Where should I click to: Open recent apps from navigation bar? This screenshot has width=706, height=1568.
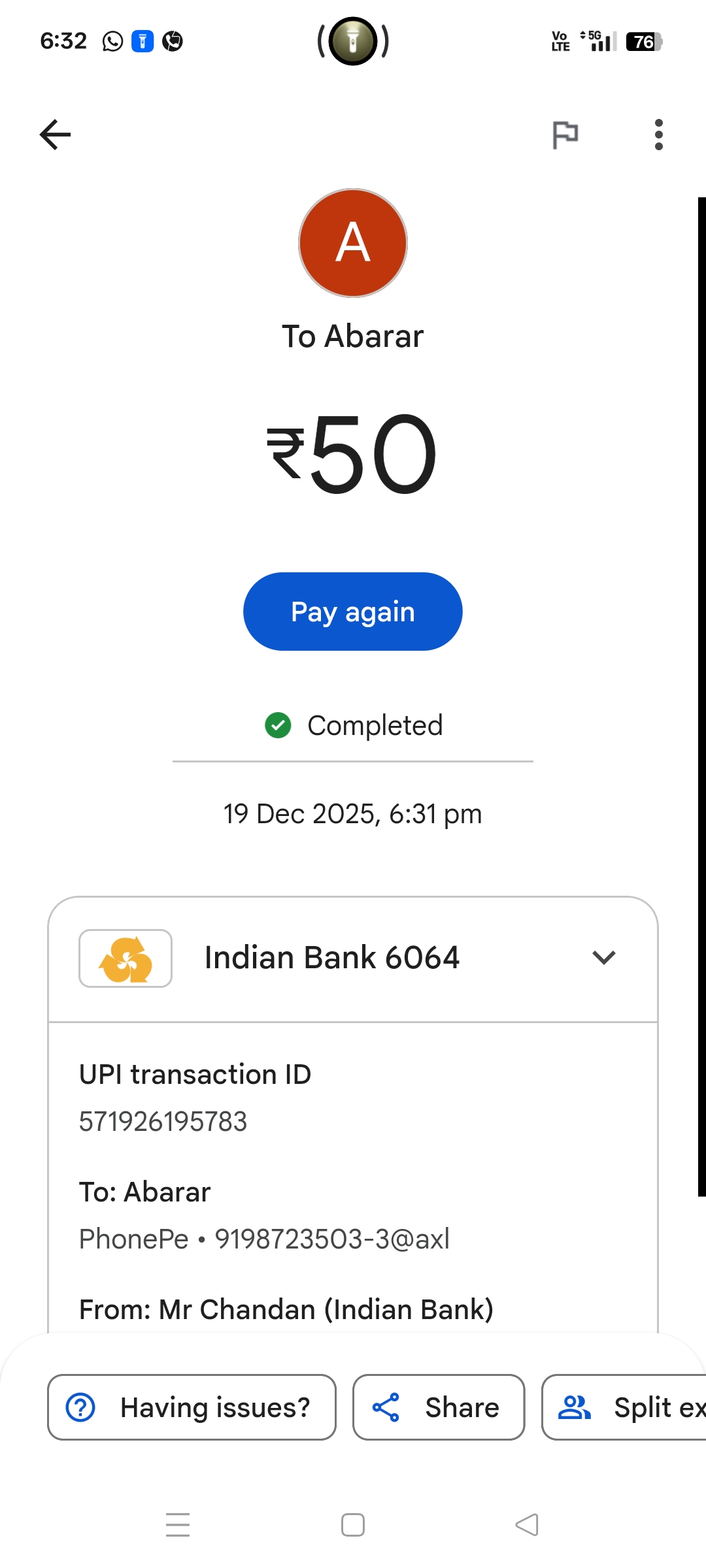tap(178, 1525)
